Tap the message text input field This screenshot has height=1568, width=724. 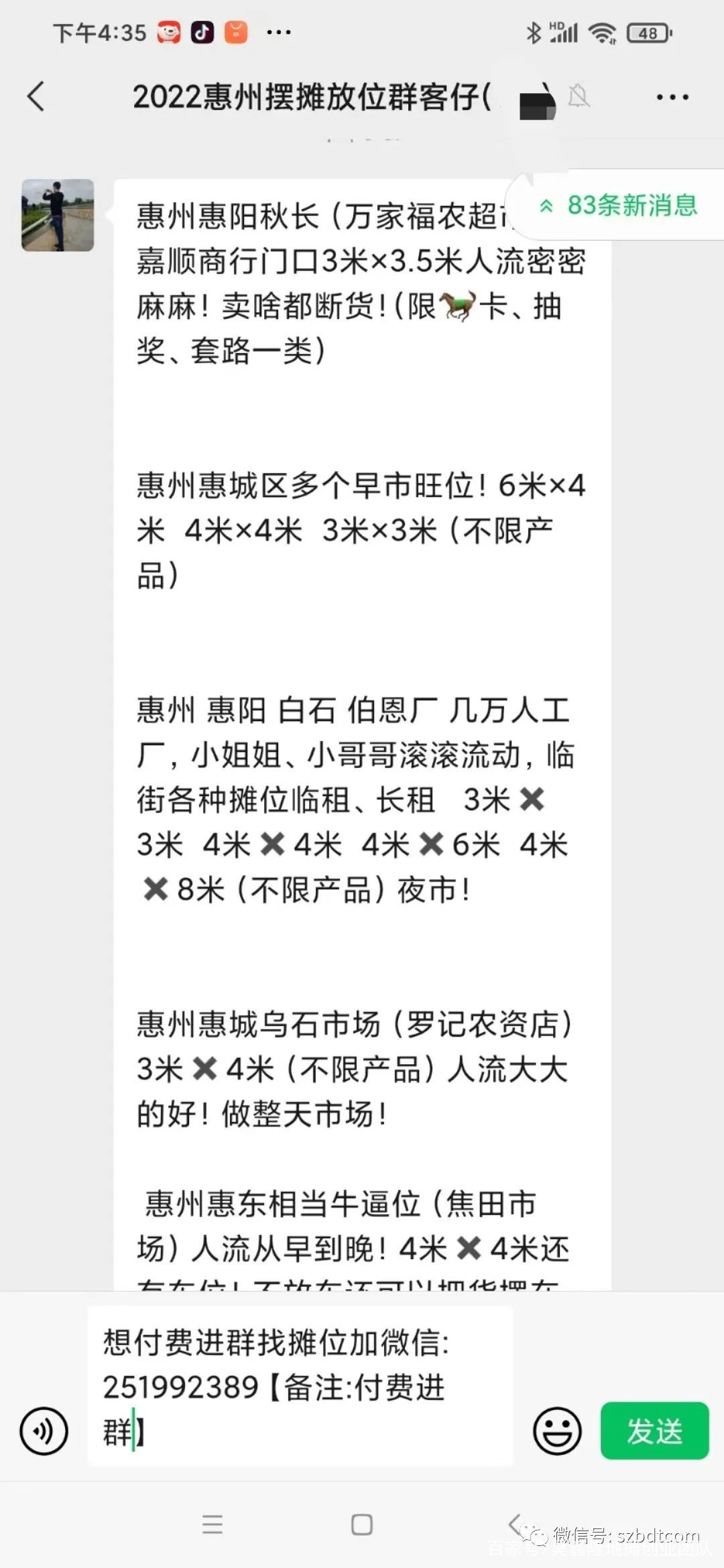(x=300, y=1386)
